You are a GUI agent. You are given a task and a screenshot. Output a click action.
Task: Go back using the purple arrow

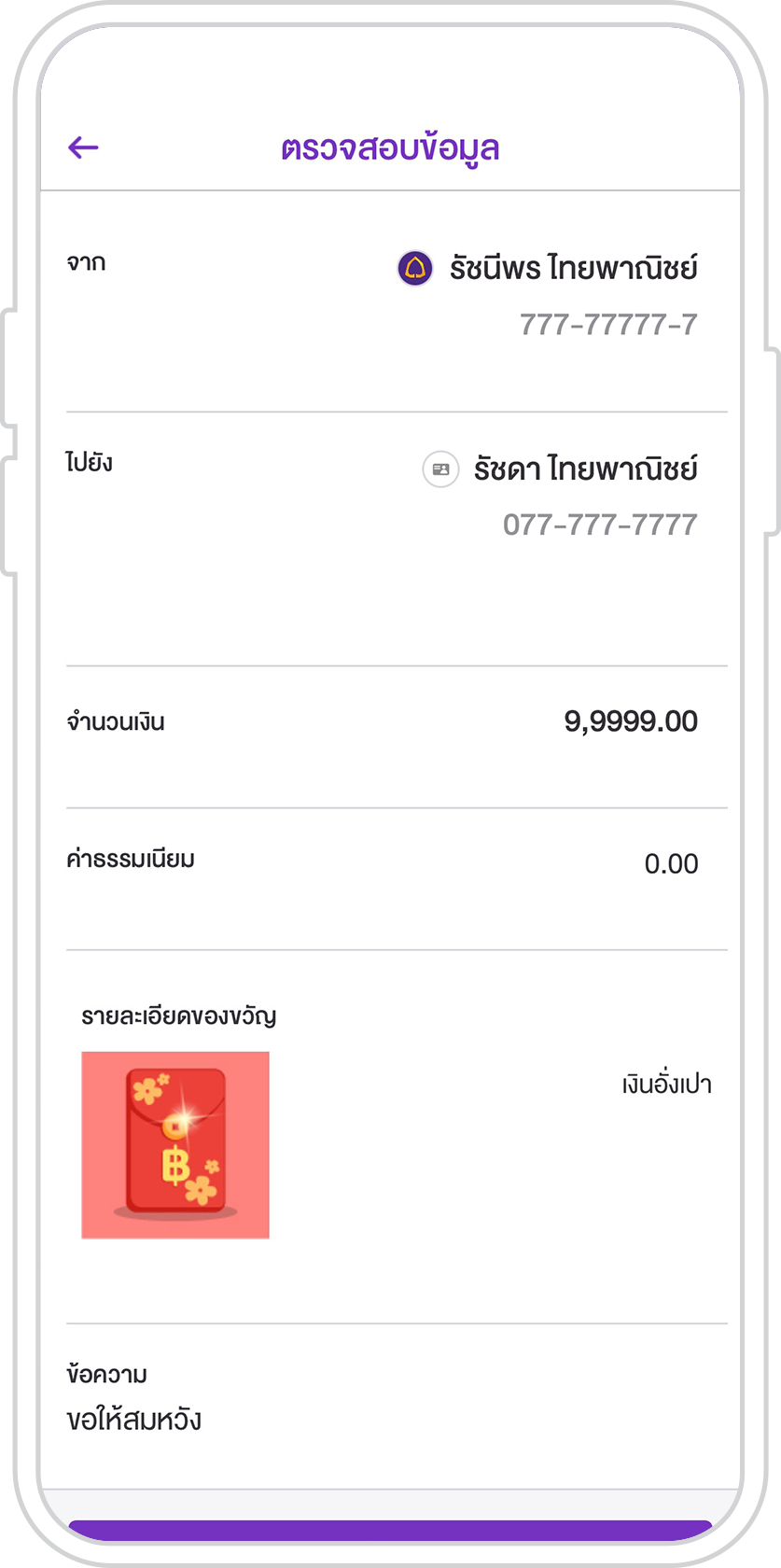pyautogui.click(x=83, y=147)
